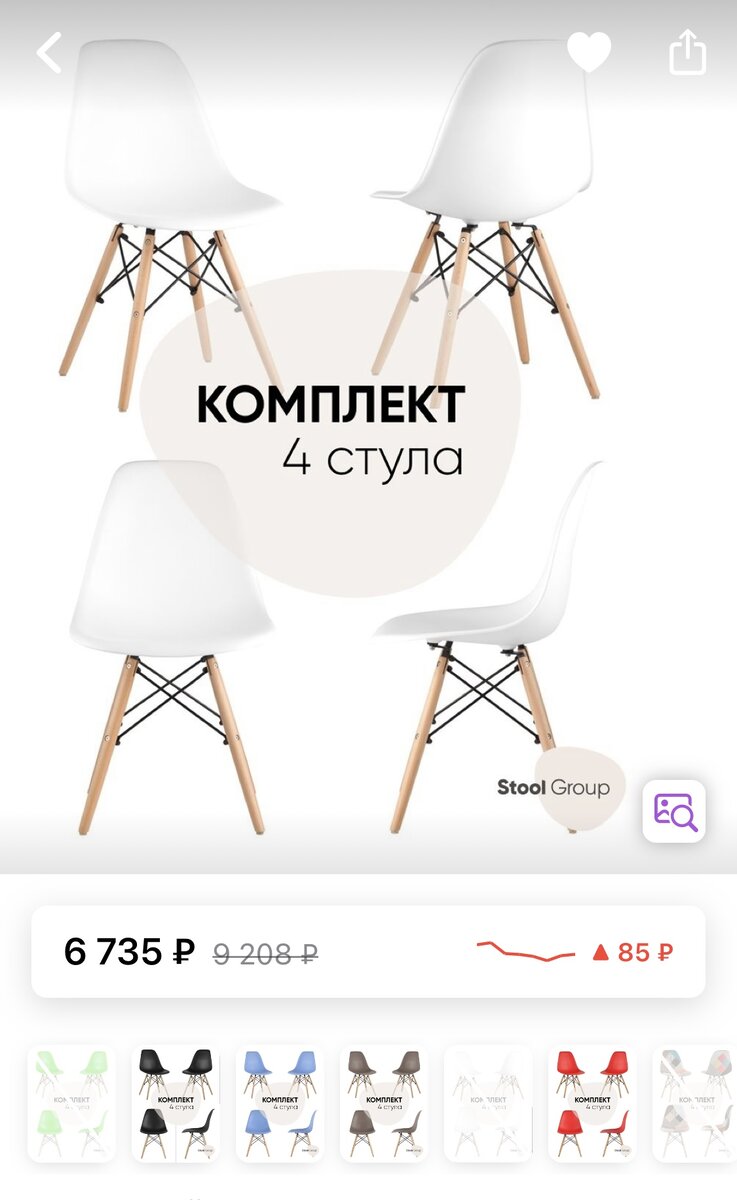Image resolution: width=737 pixels, height=1200 pixels.
Task: Select the white chairs variant
Action: (488, 1103)
